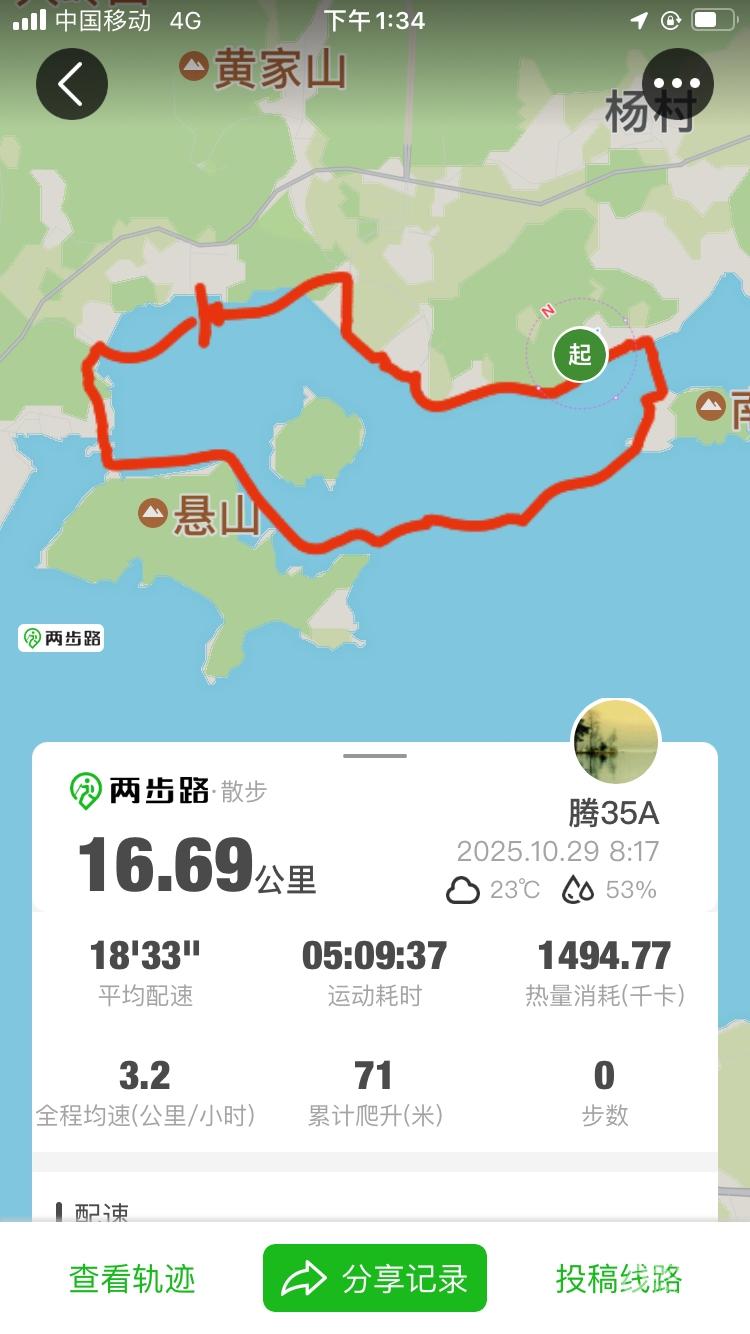Tap 查看轨迹 to view the track

tap(132, 1278)
